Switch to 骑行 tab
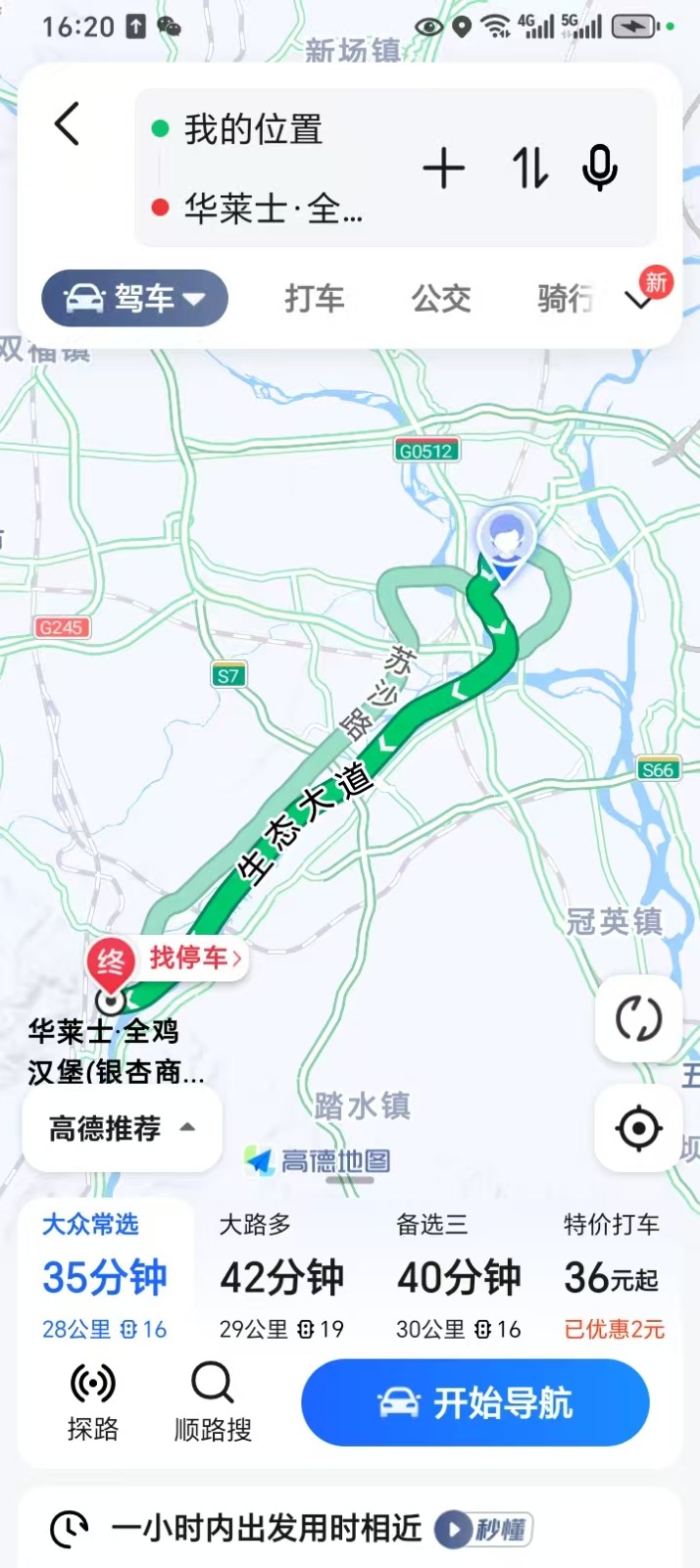 [564, 298]
